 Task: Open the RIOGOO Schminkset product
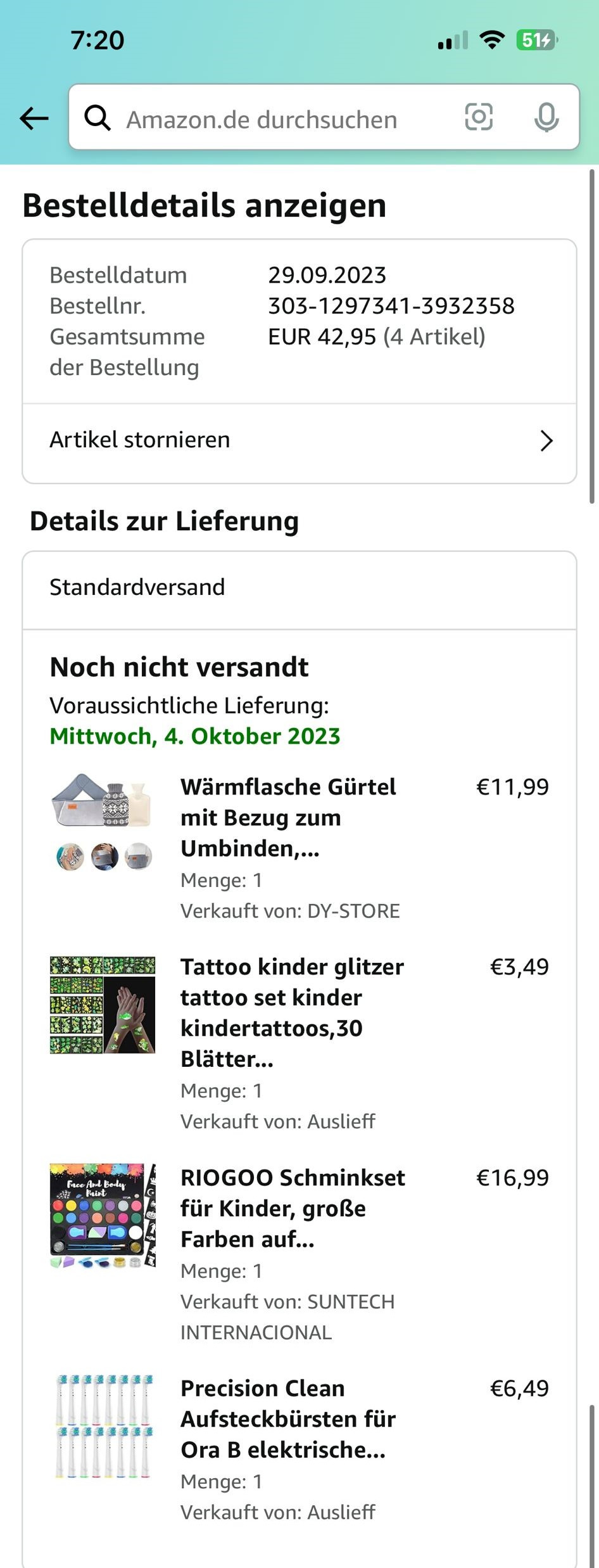[293, 1208]
